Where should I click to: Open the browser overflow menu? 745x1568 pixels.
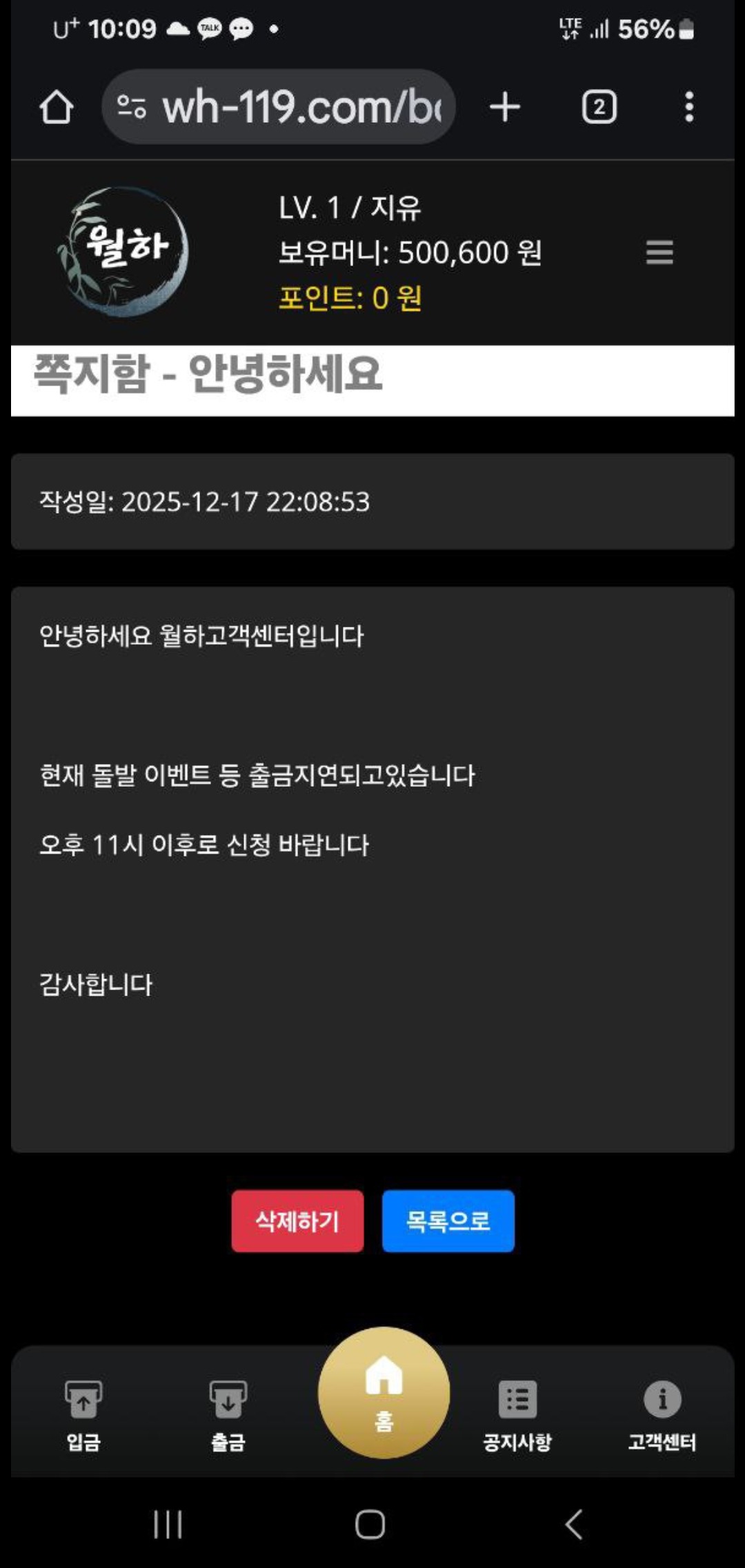688,108
